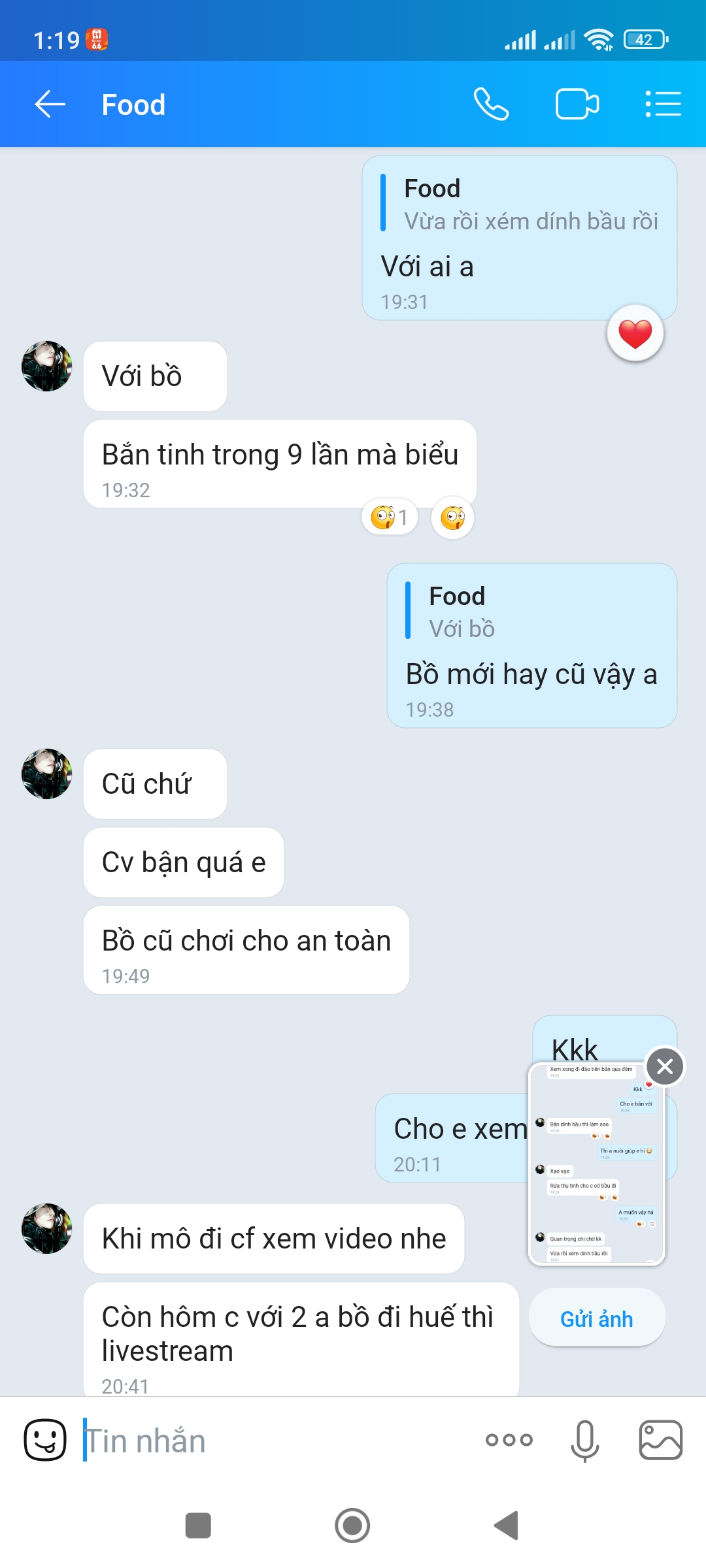Go back from the Food chat

point(50,105)
